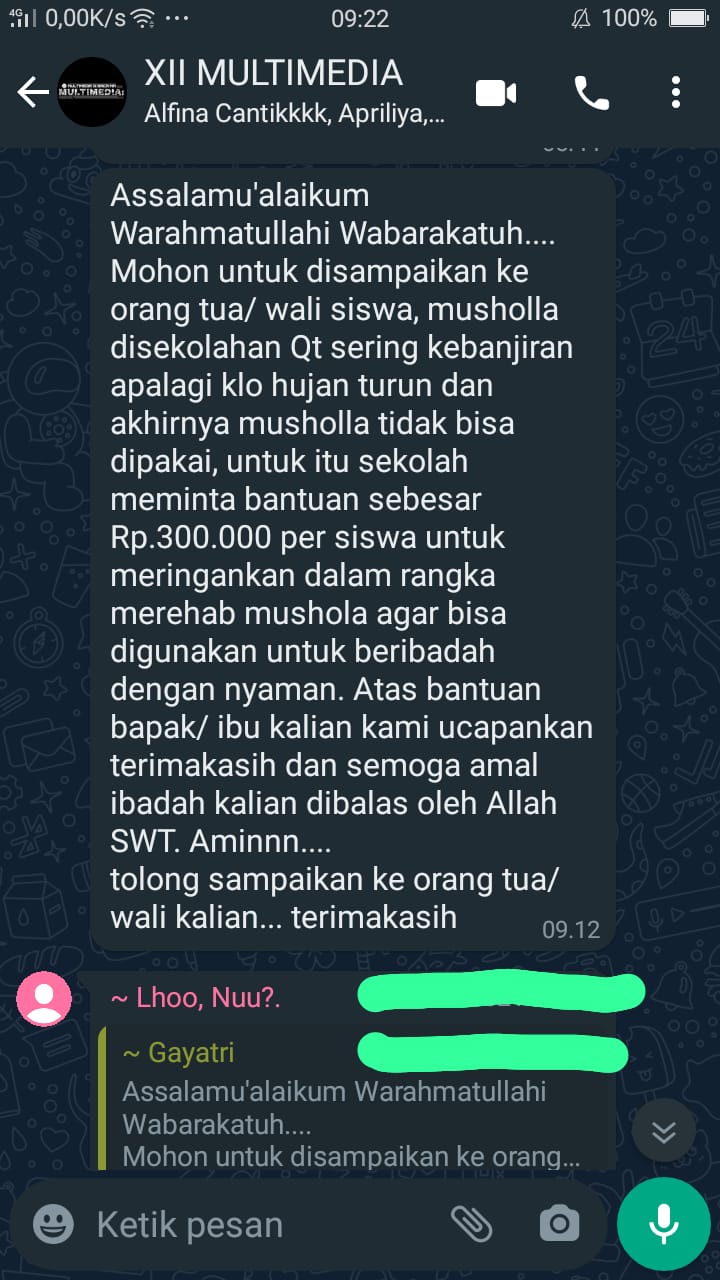Tap the microphone voice message button
This screenshot has height=1280, width=720.
pos(663,1224)
